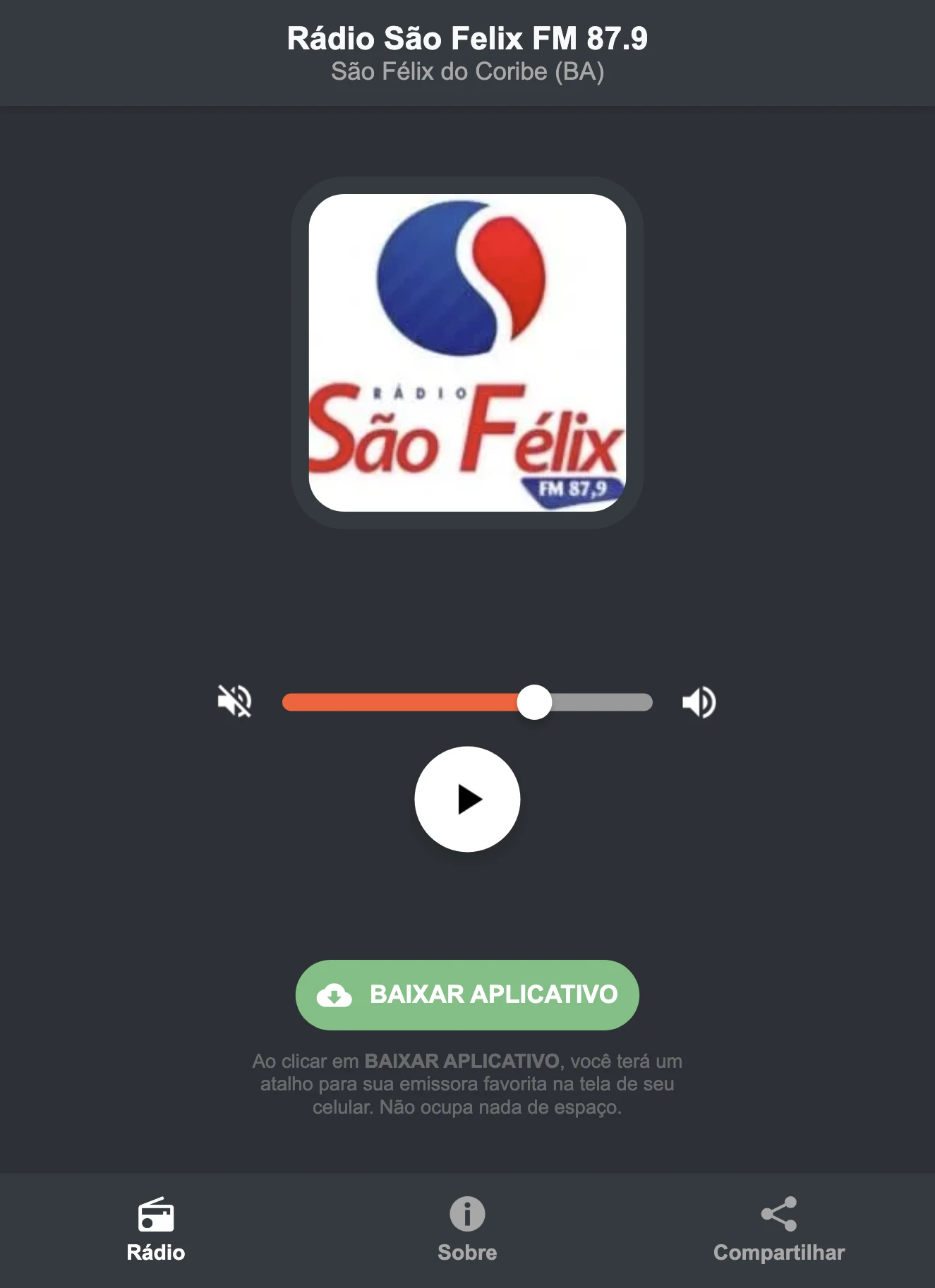Tap the Compartilhar share icon
Image resolution: width=935 pixels, height=1288 pixels.
pyautogui.click(x=779, y=1207)
